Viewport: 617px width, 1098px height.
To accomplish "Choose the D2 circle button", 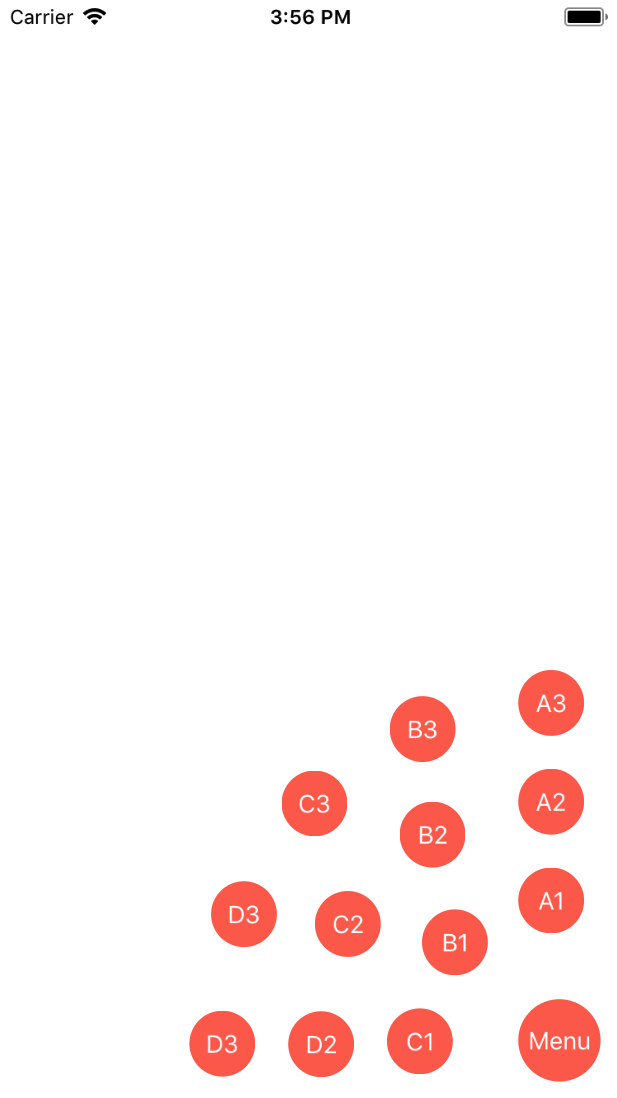I will click(x=321, y=1043).
